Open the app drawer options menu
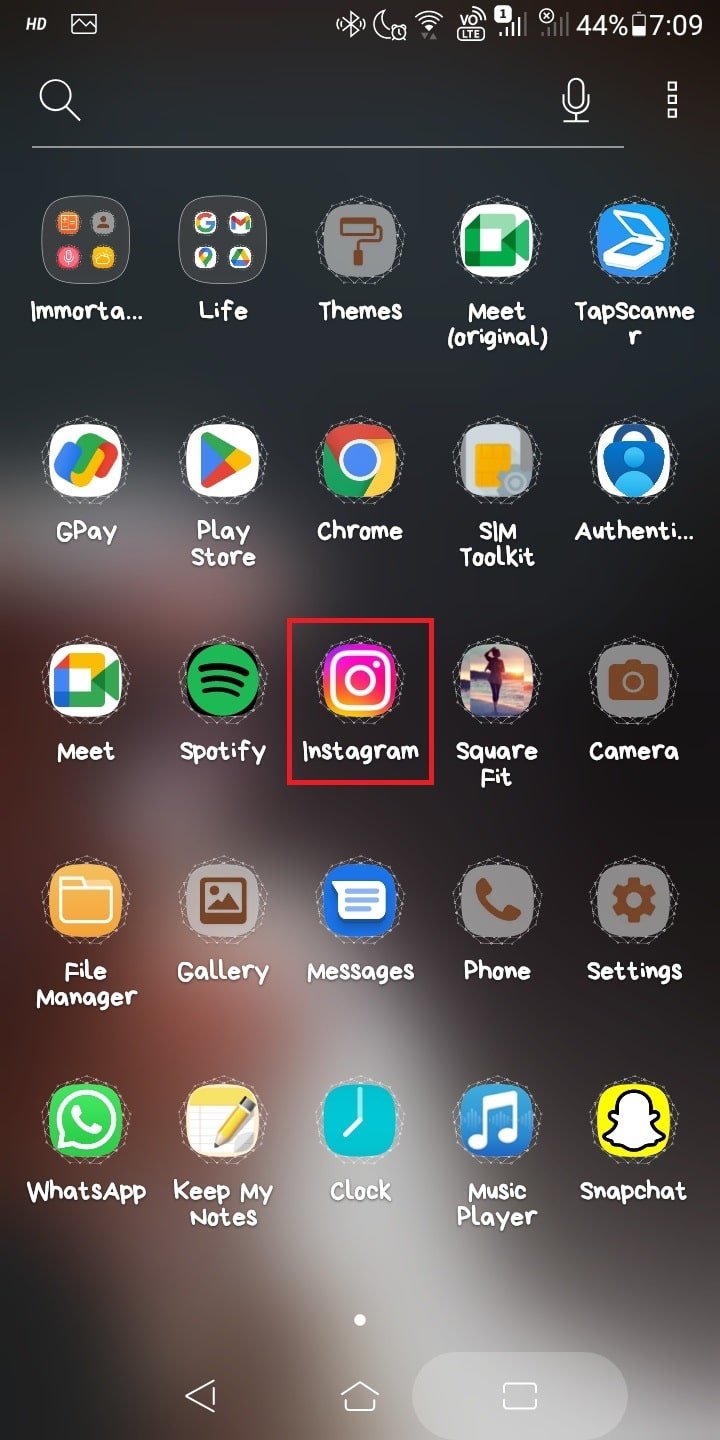 pos(669,100)
